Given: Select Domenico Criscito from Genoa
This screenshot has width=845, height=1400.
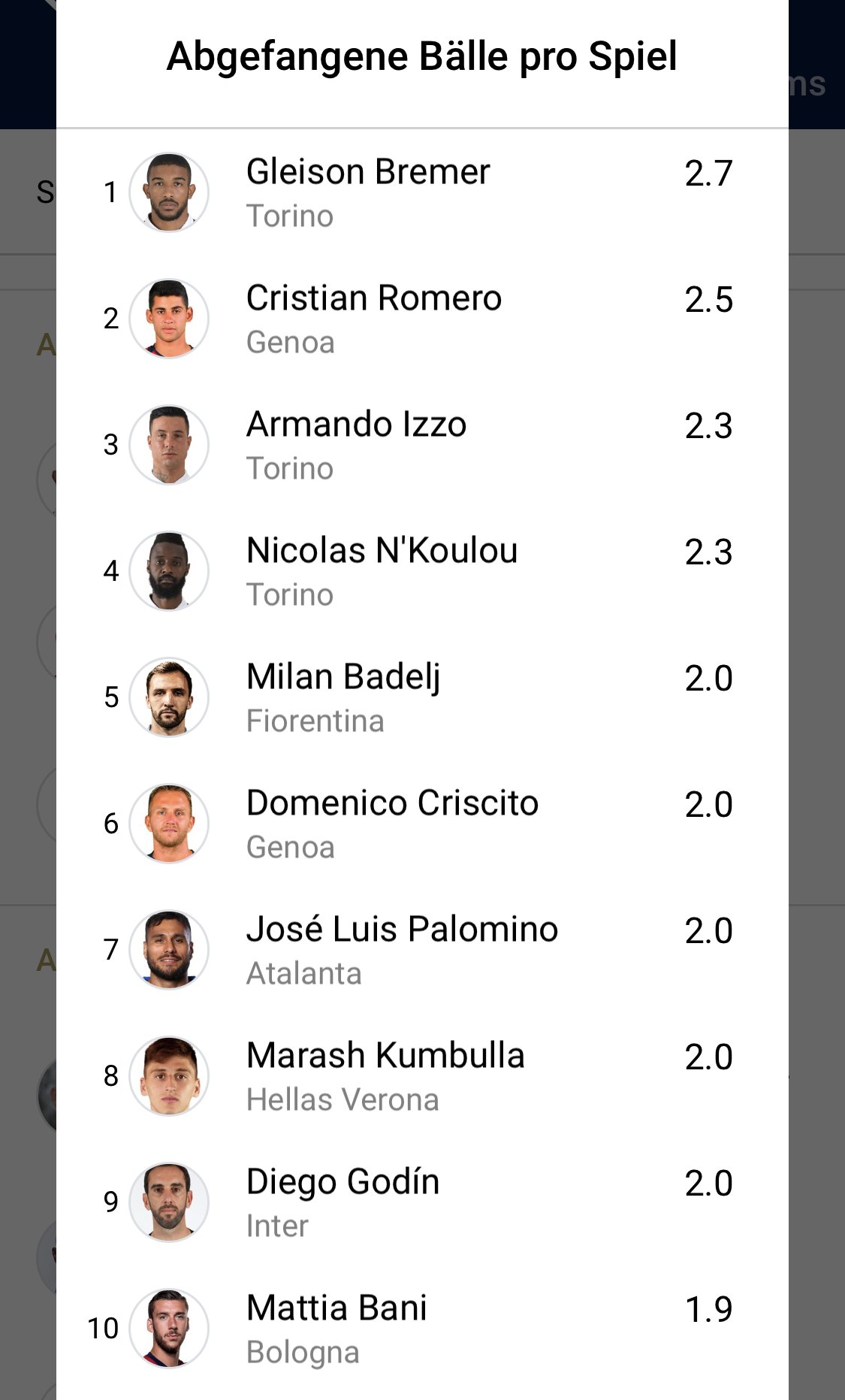Looking at the screenshot, I should 422,824.
